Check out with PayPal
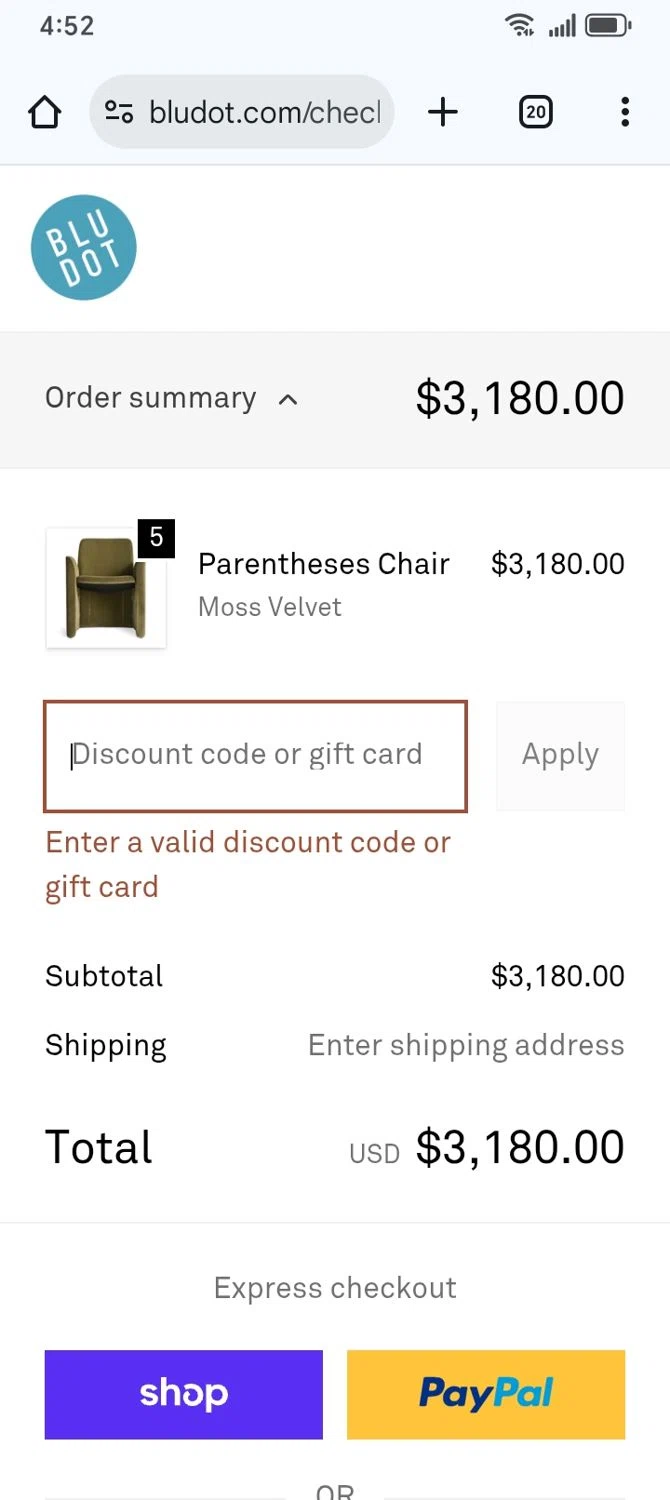The image size is (670, 1500). click(x=486, y=1394)
